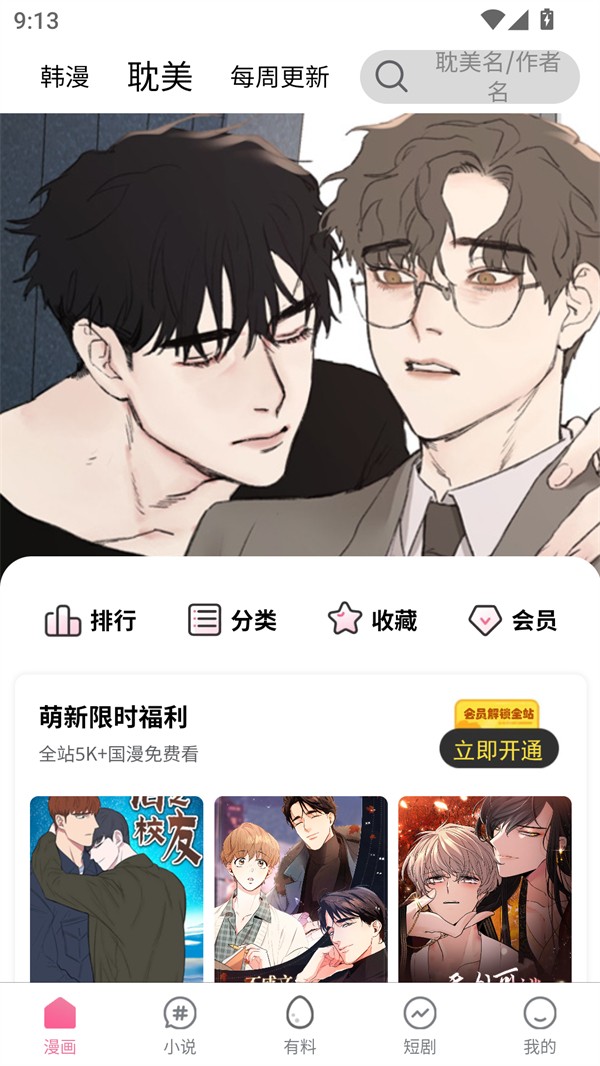Switch to the 韩漫 tab

pos(65,77)
